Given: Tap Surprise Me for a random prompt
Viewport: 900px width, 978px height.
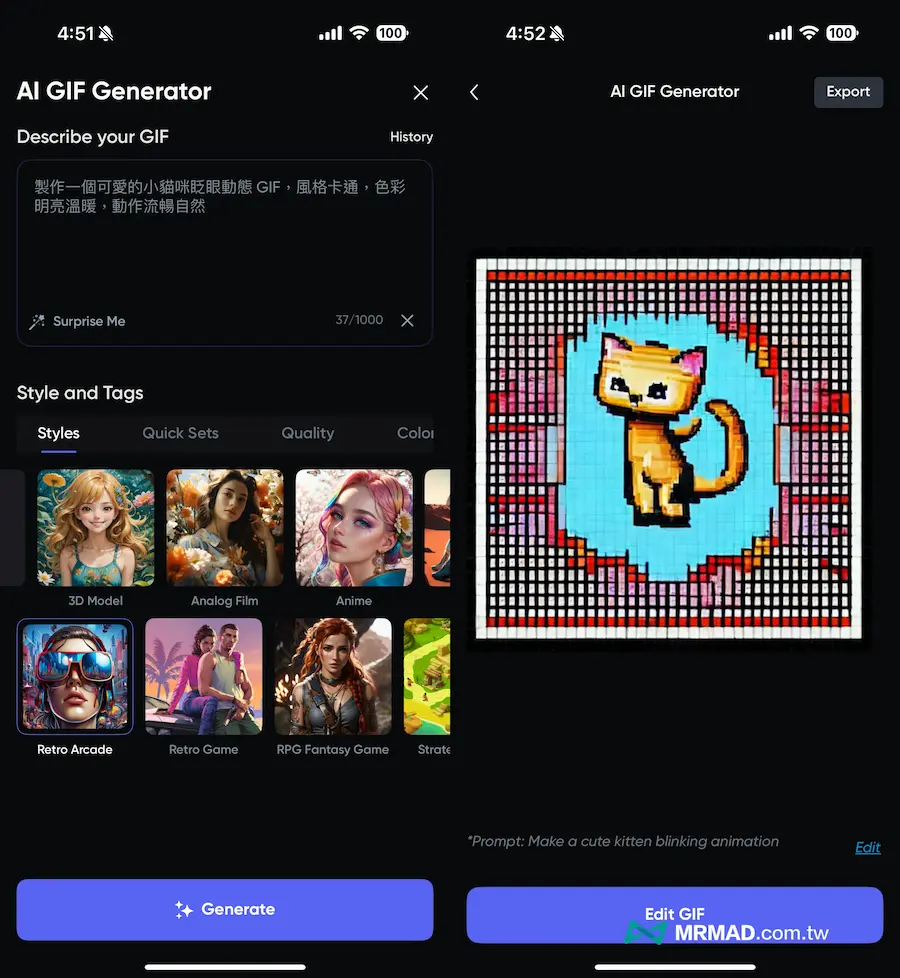Looking at the screenshot, I should [x=78, y=321].
